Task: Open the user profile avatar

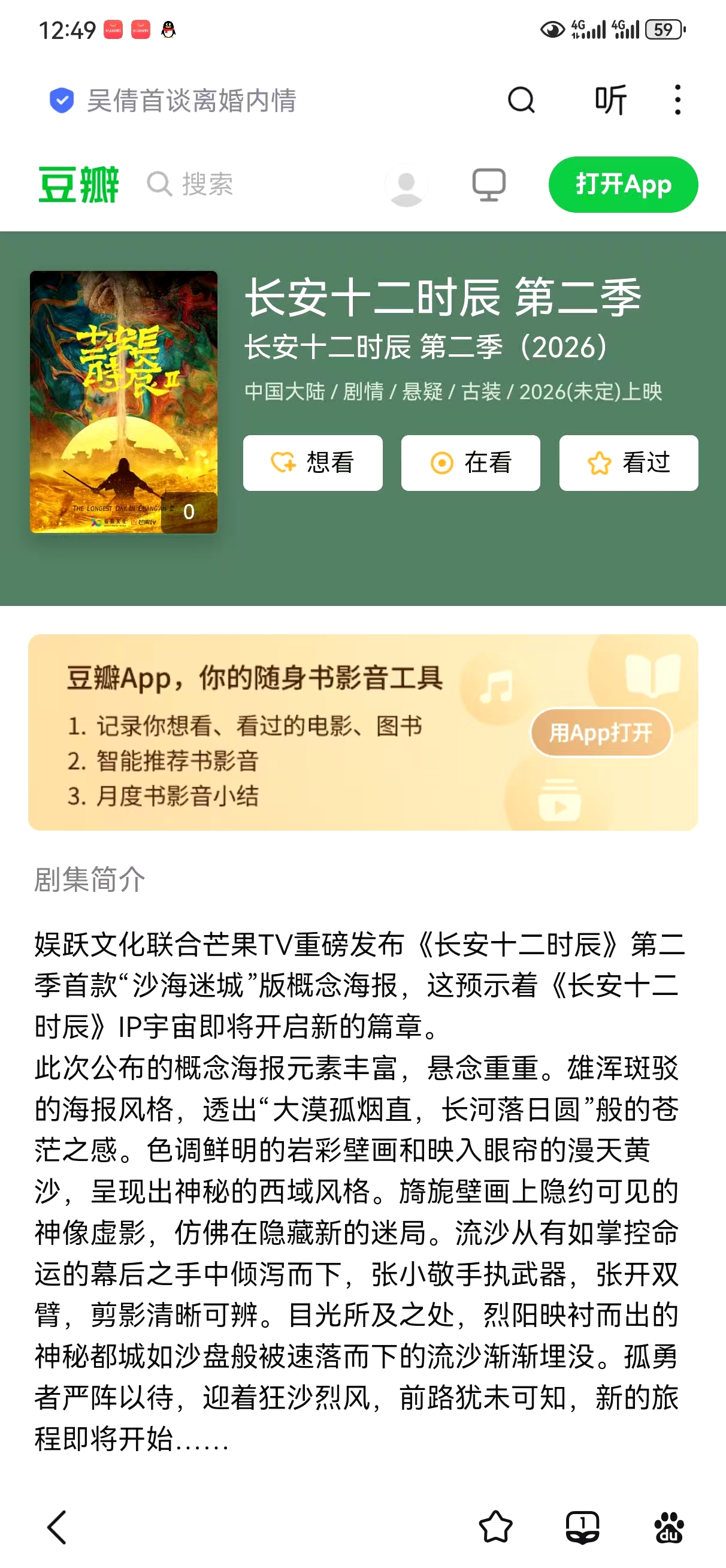Action: (x=406, y=185)
